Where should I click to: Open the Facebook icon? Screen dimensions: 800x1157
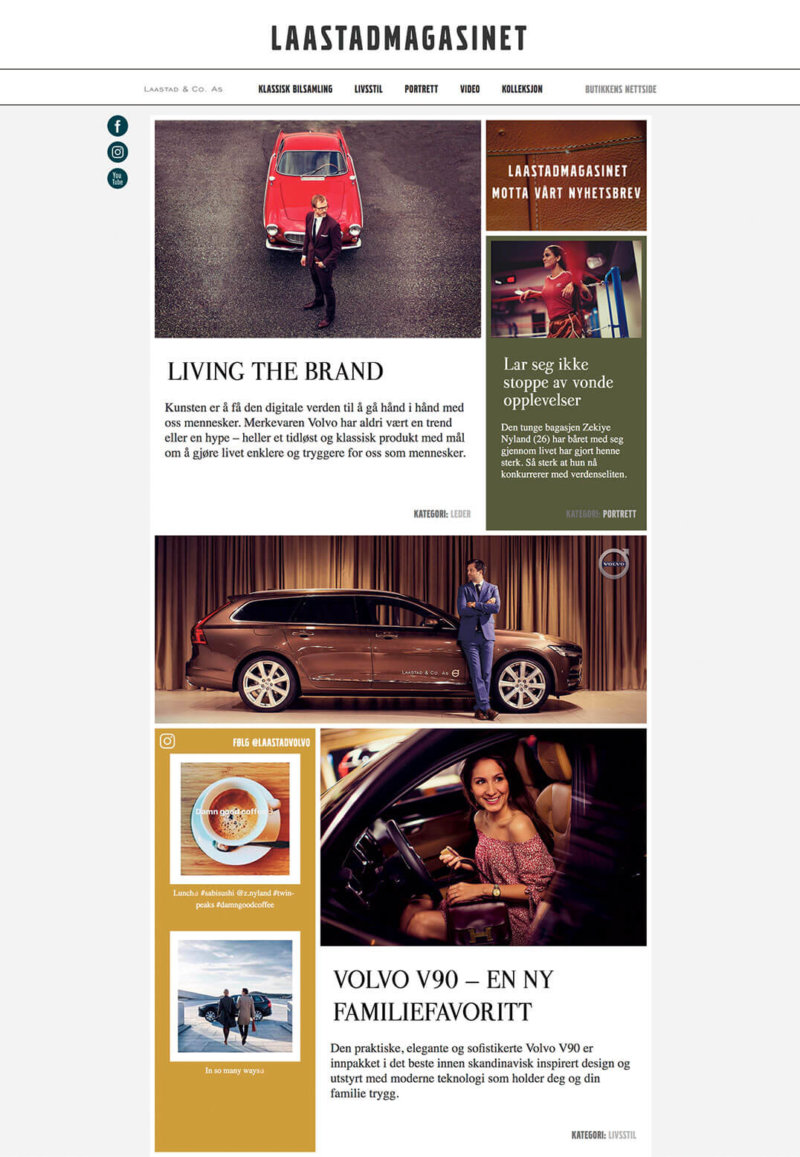tap(118, 126)
